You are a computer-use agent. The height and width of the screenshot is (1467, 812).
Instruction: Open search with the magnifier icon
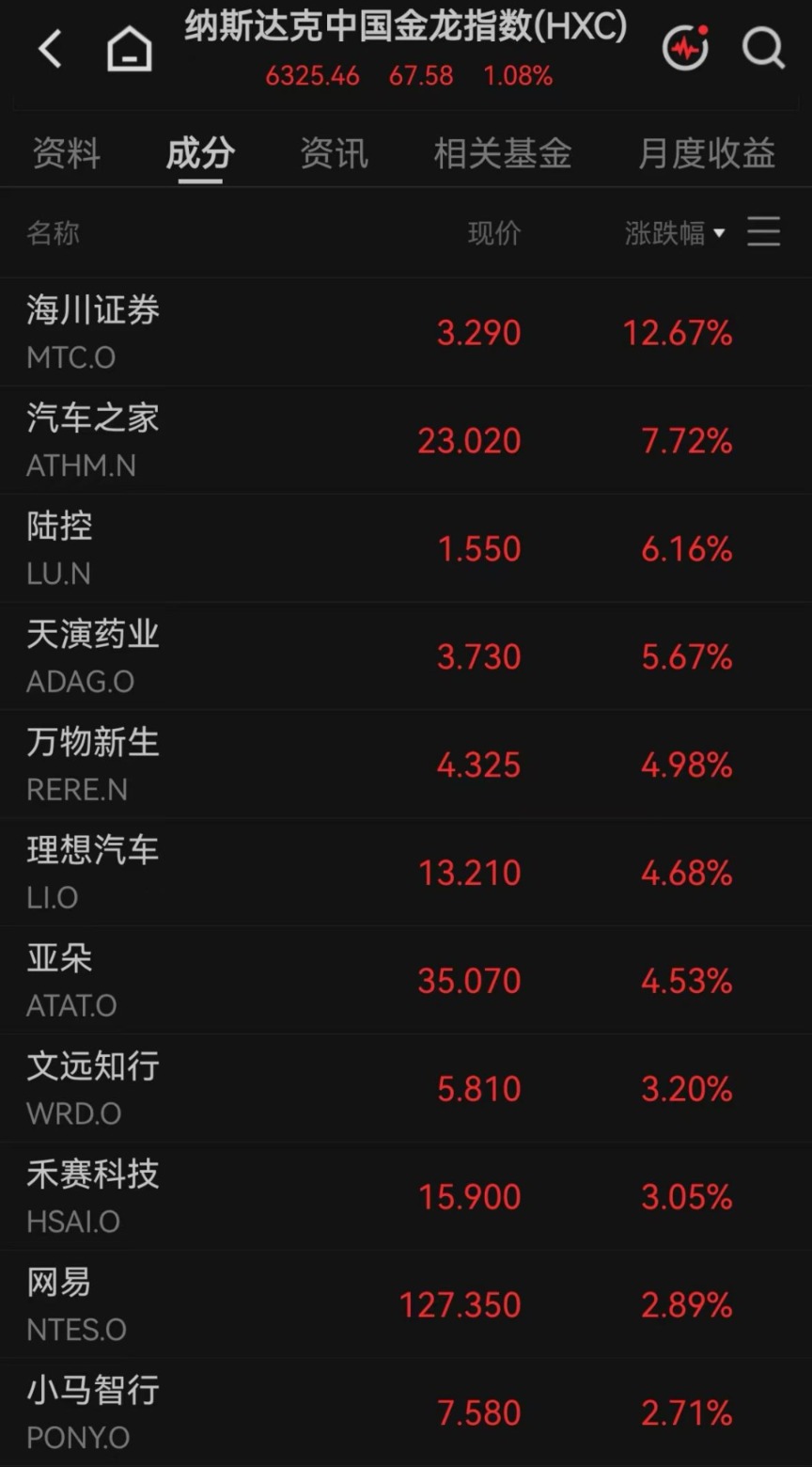point(762,47)
